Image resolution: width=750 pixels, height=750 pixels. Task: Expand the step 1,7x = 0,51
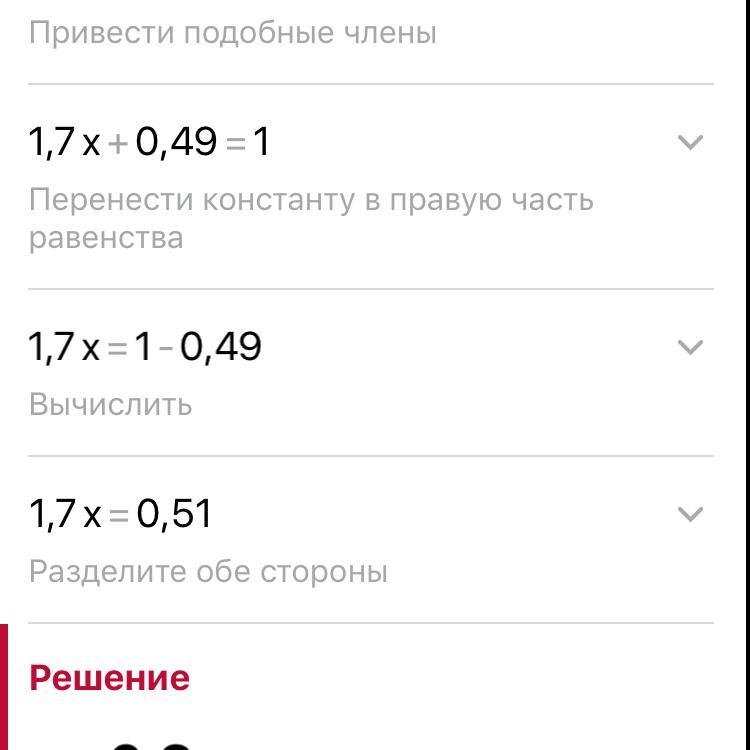click(690, 514)
